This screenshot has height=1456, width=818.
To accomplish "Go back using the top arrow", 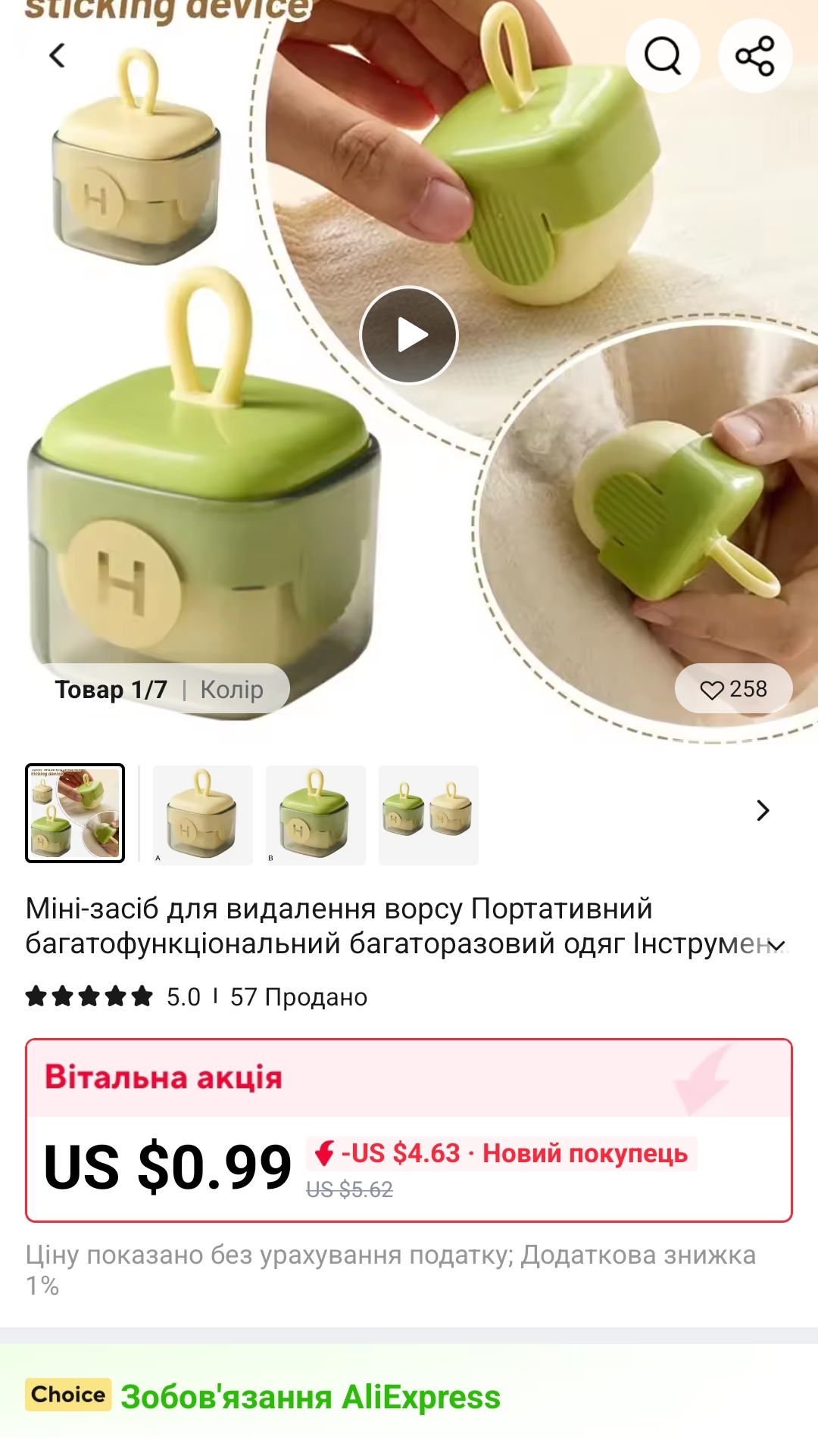I will (57, 55).
